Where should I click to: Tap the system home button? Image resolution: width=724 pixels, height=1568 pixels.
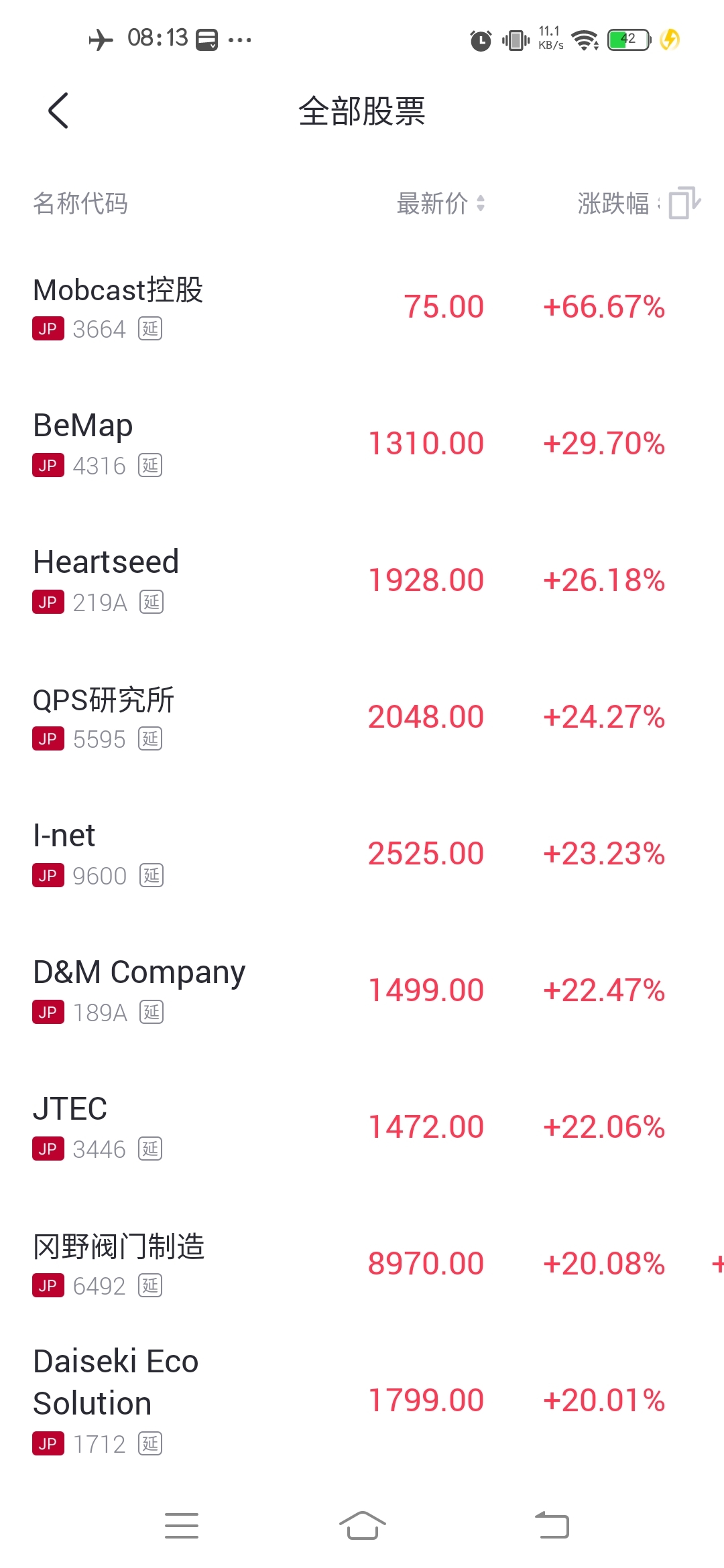362,1526
